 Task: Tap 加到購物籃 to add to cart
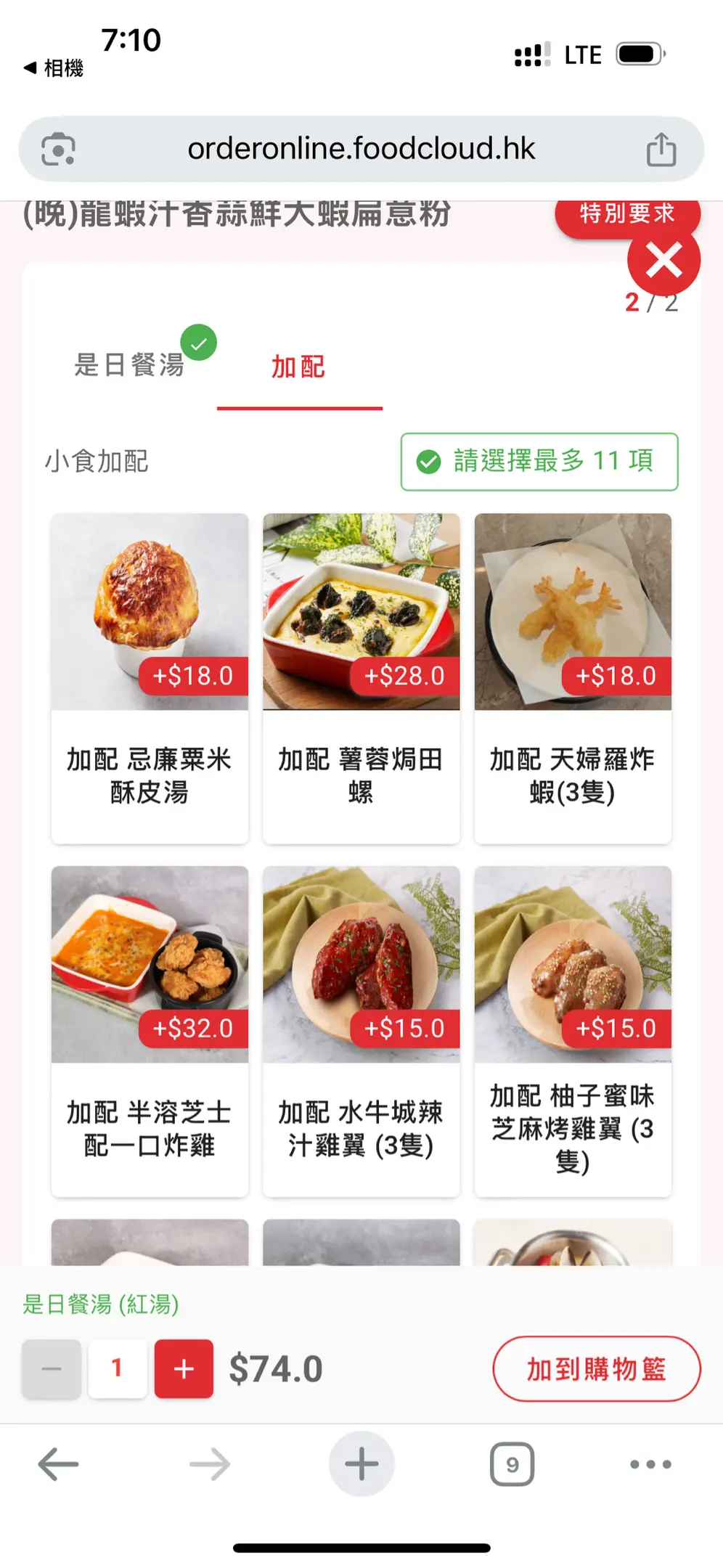[596, 1368]
